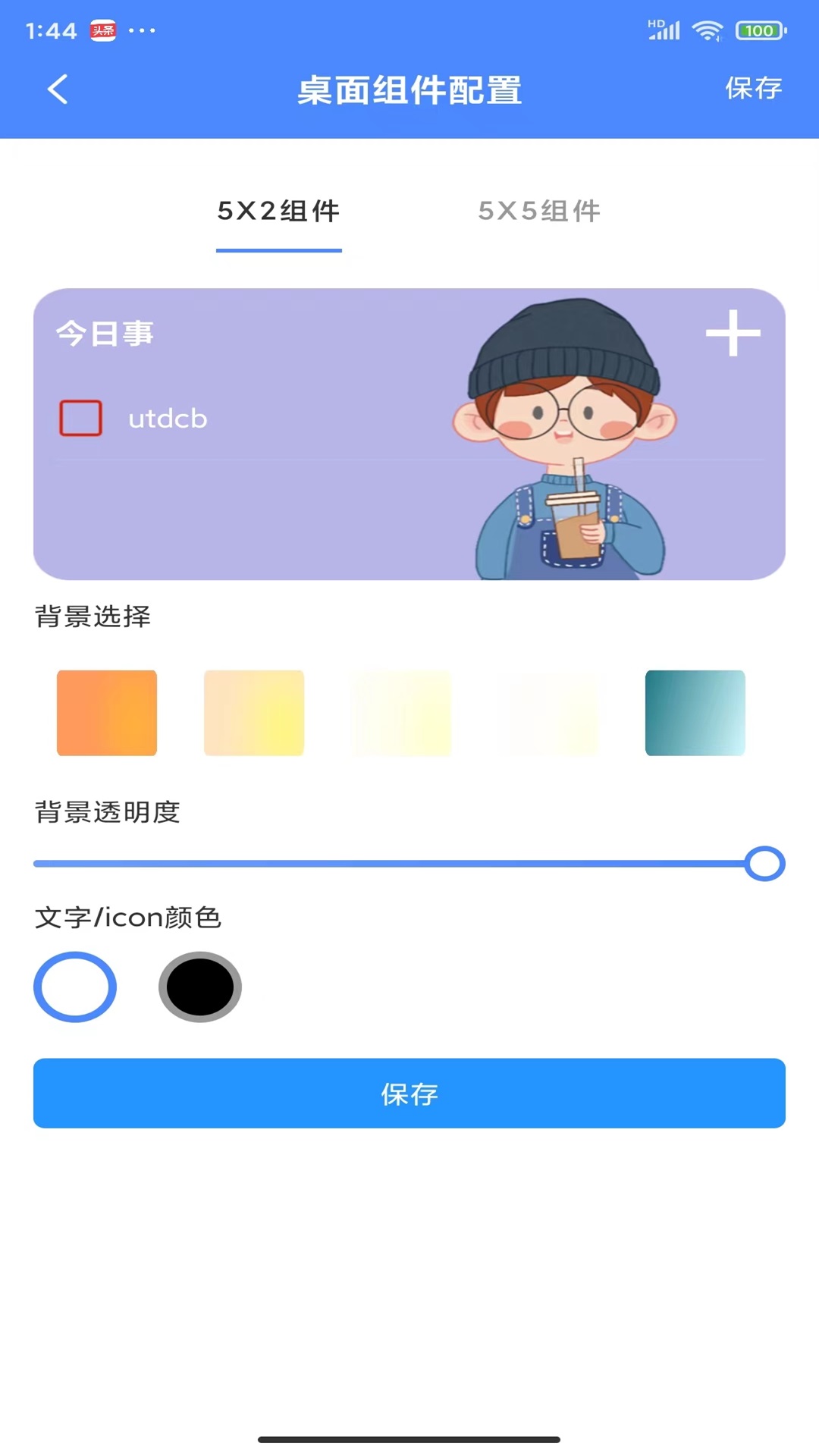Viewport: 819px width, 1456px height.
Task: Check the box next to utdcb
Action: 81,418
